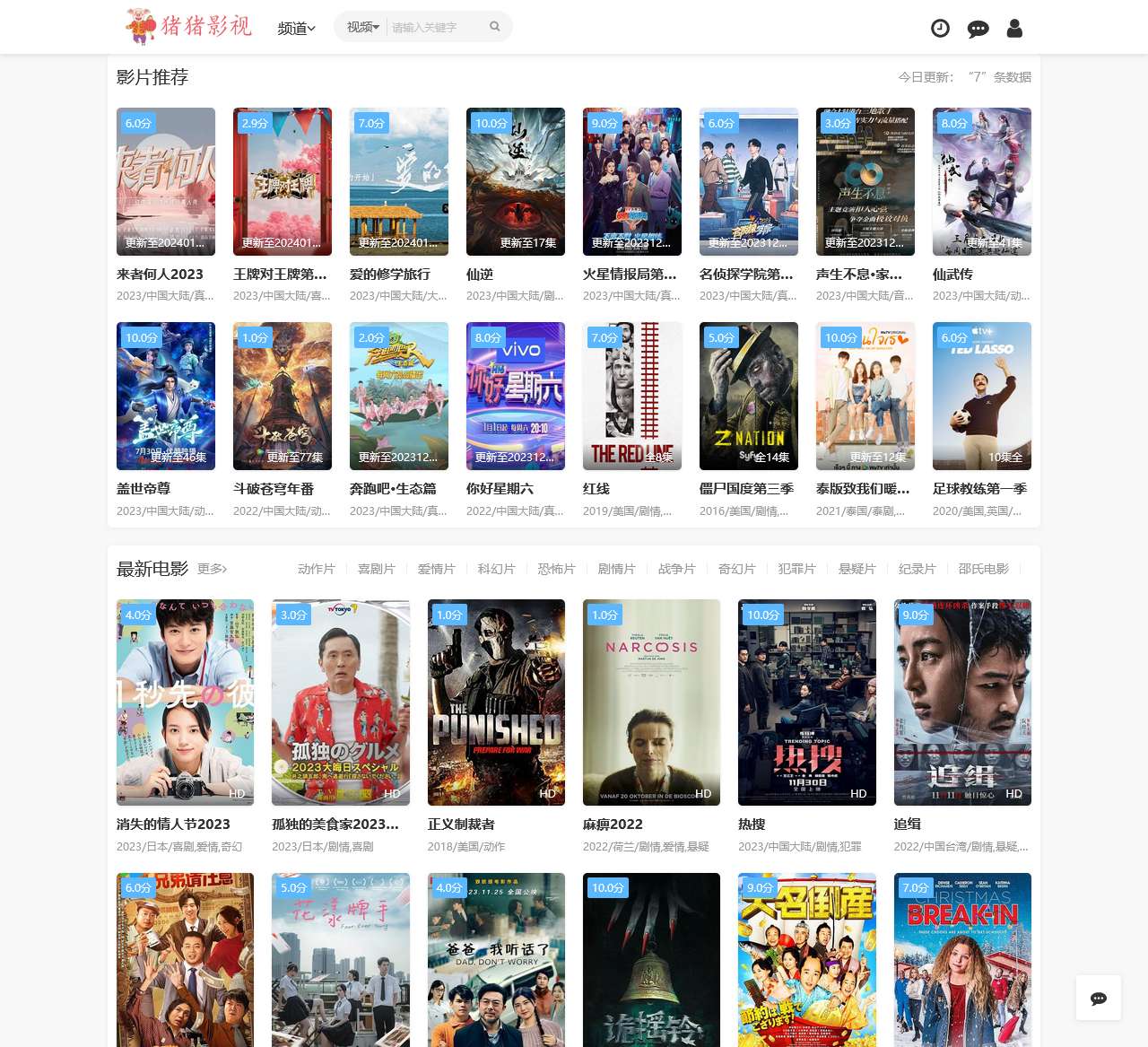
Task: Open the floating chat button
Action: (1099, 998)
